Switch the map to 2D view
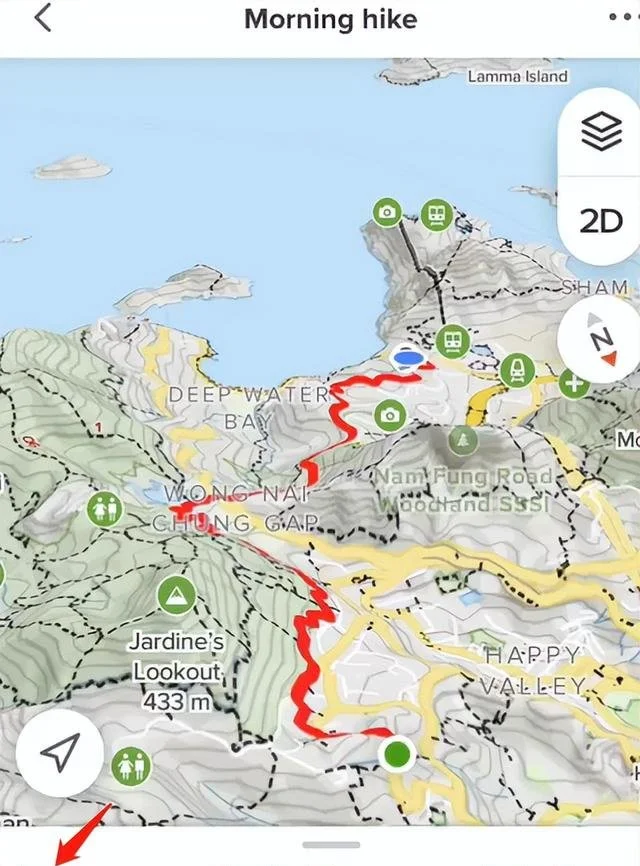The height and width of the screenshot is (866, 640). 601,221
